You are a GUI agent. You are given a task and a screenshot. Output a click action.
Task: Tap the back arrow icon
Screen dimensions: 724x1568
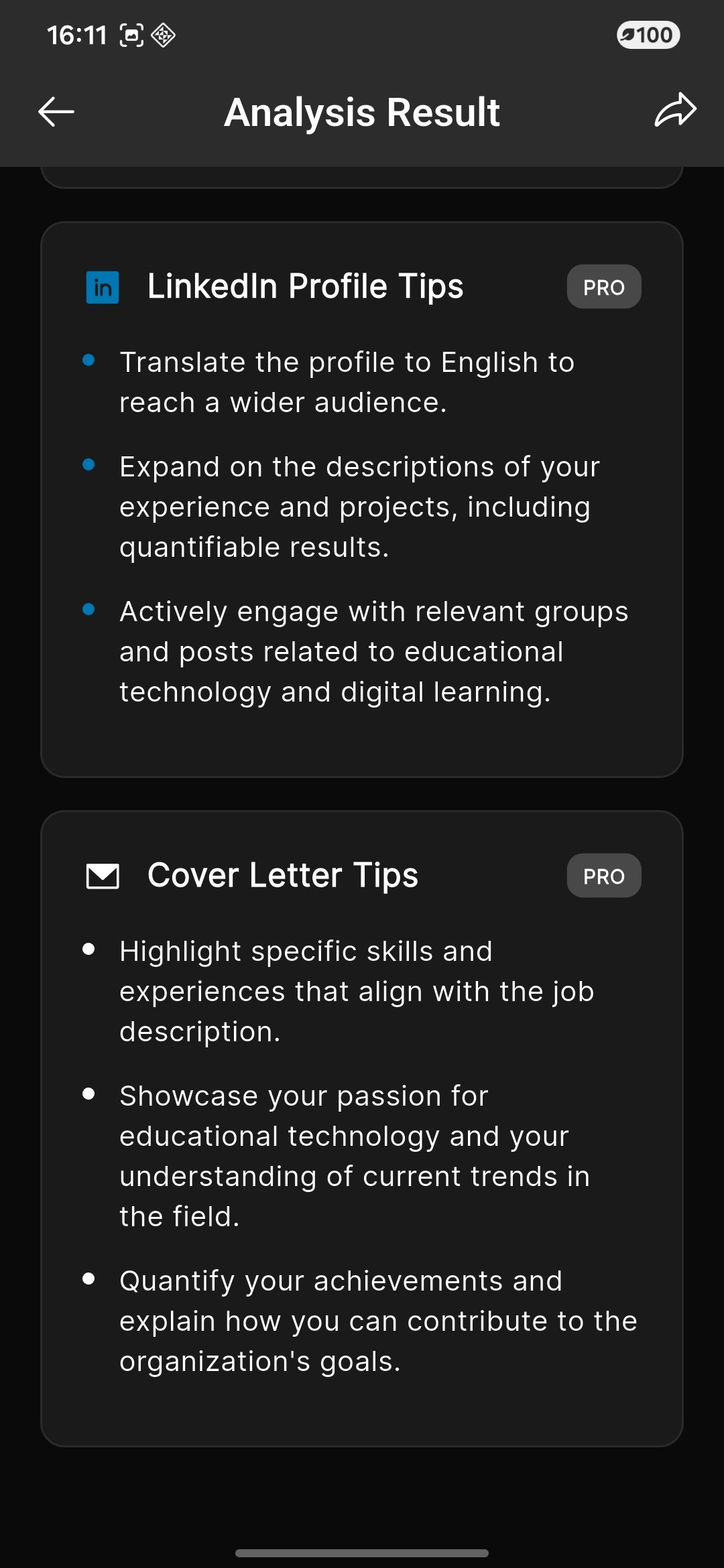pos(56,111)
